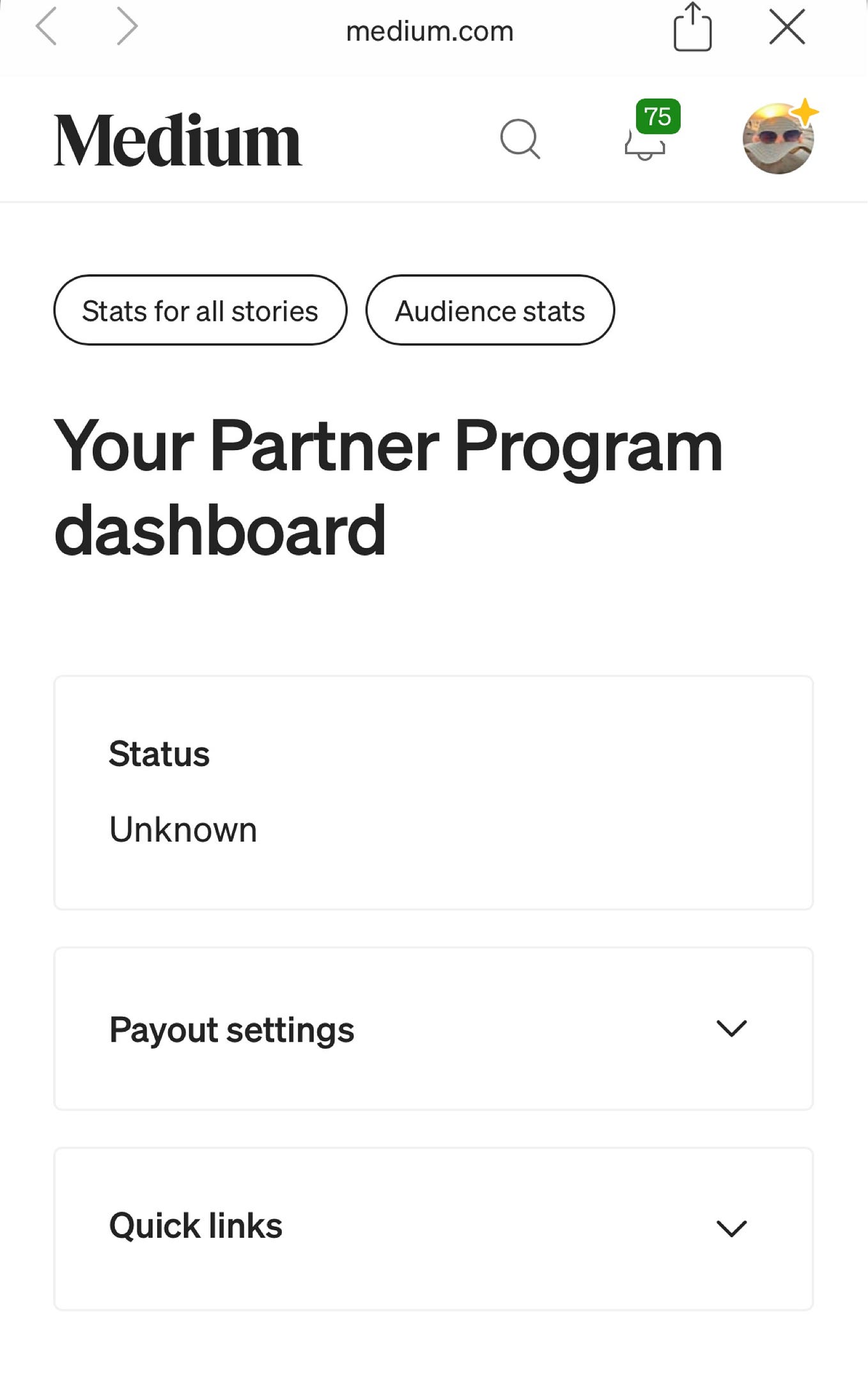868x1392 pixels.
Task: Go forward to the next page
Action: click(127, 27)
